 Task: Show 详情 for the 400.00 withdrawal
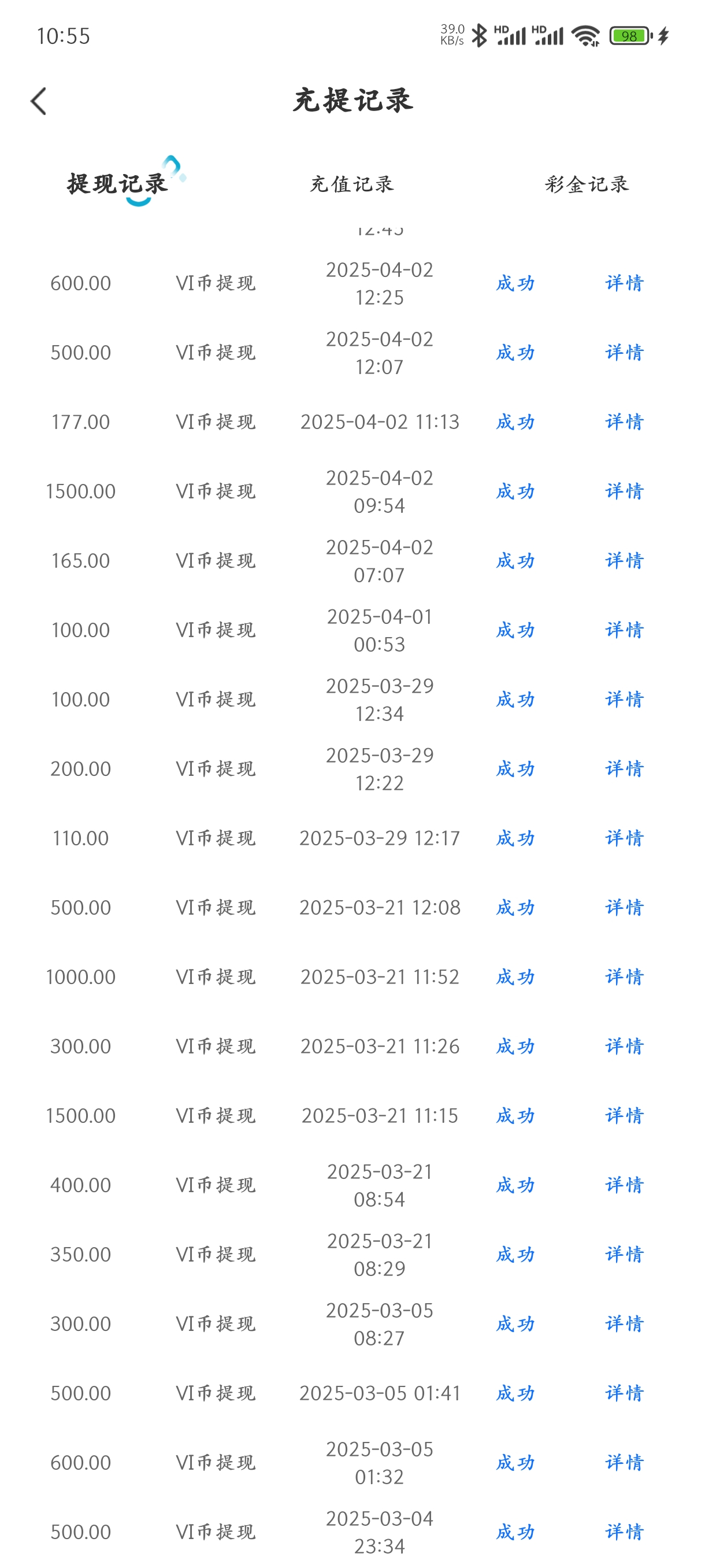[x=624, y=1185]
